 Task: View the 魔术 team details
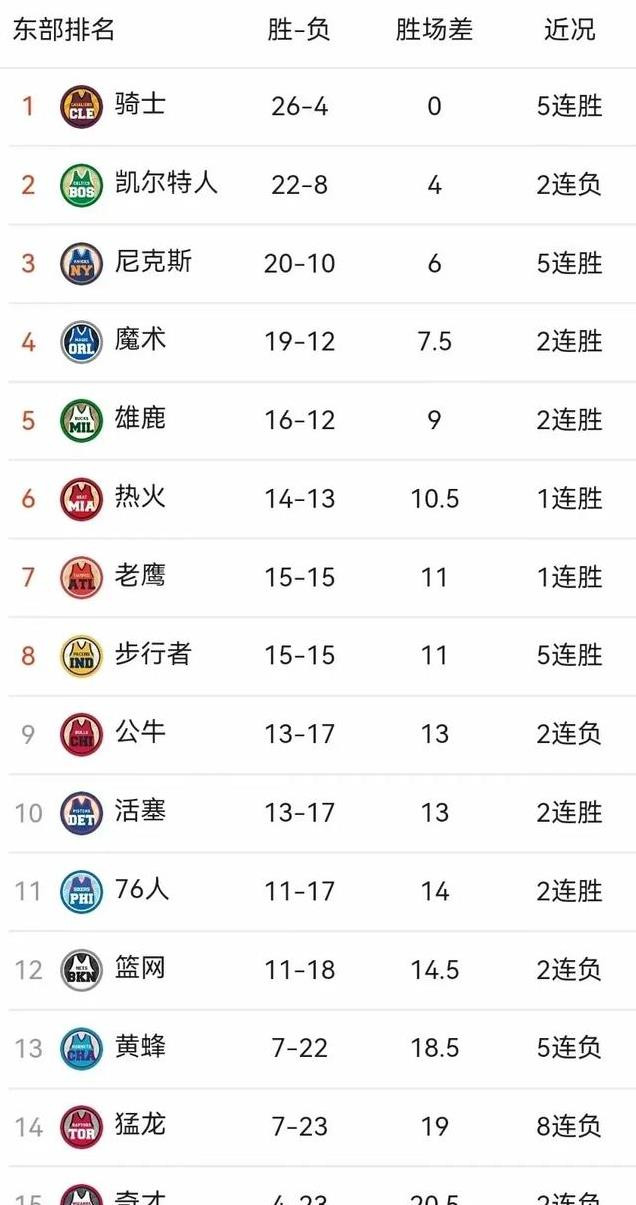click(318, 342)
